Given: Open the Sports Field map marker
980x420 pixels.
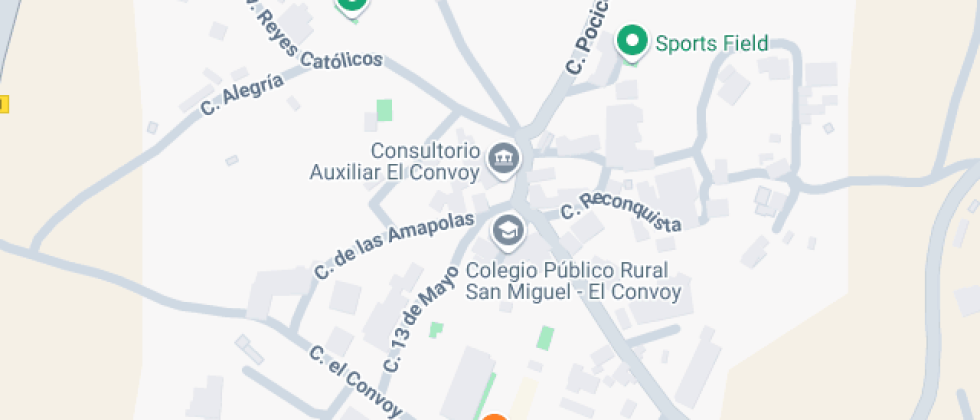Looking at the screenshot, I should click(x=631, y=42).
